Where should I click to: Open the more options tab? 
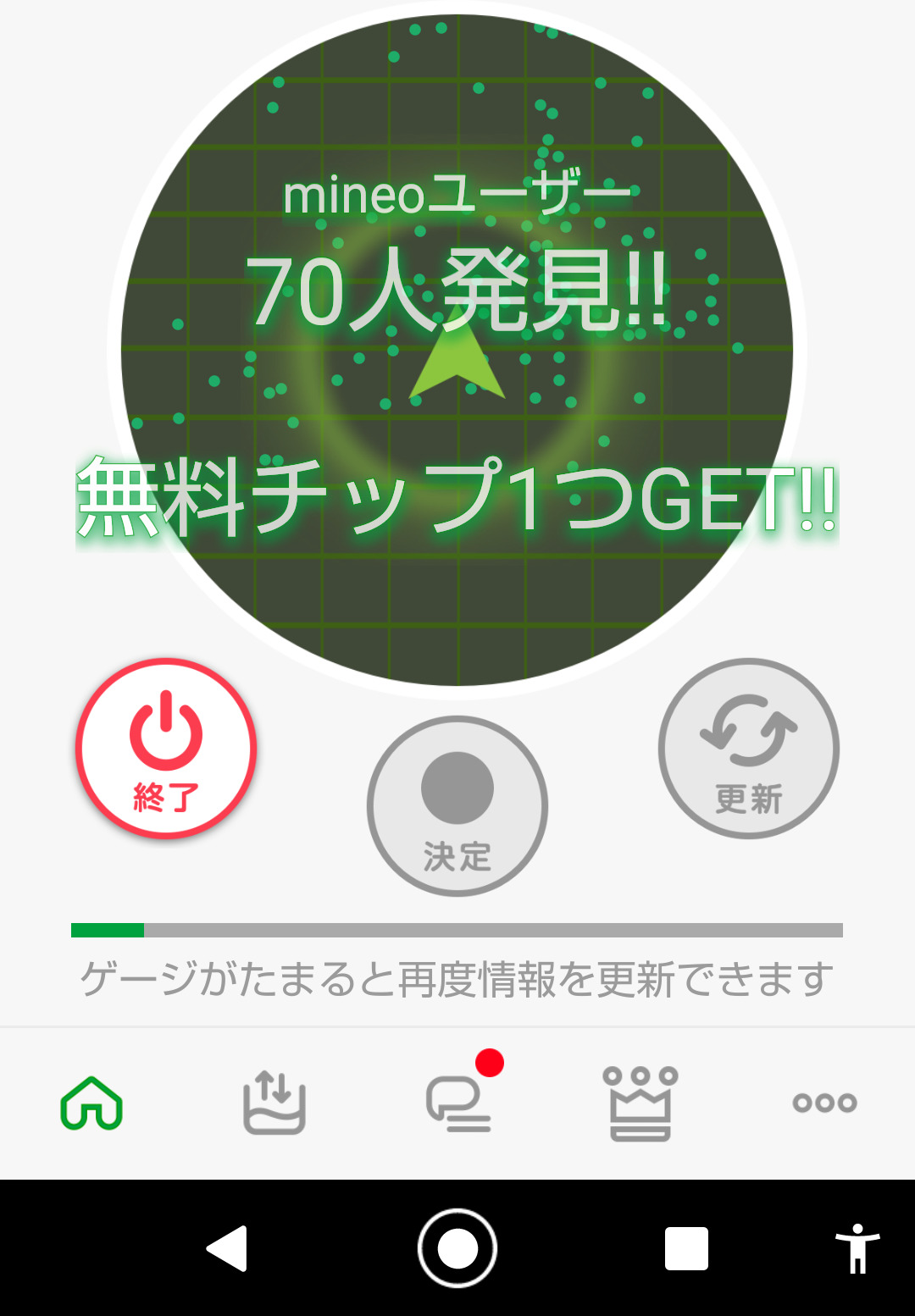click(824, 1103)
